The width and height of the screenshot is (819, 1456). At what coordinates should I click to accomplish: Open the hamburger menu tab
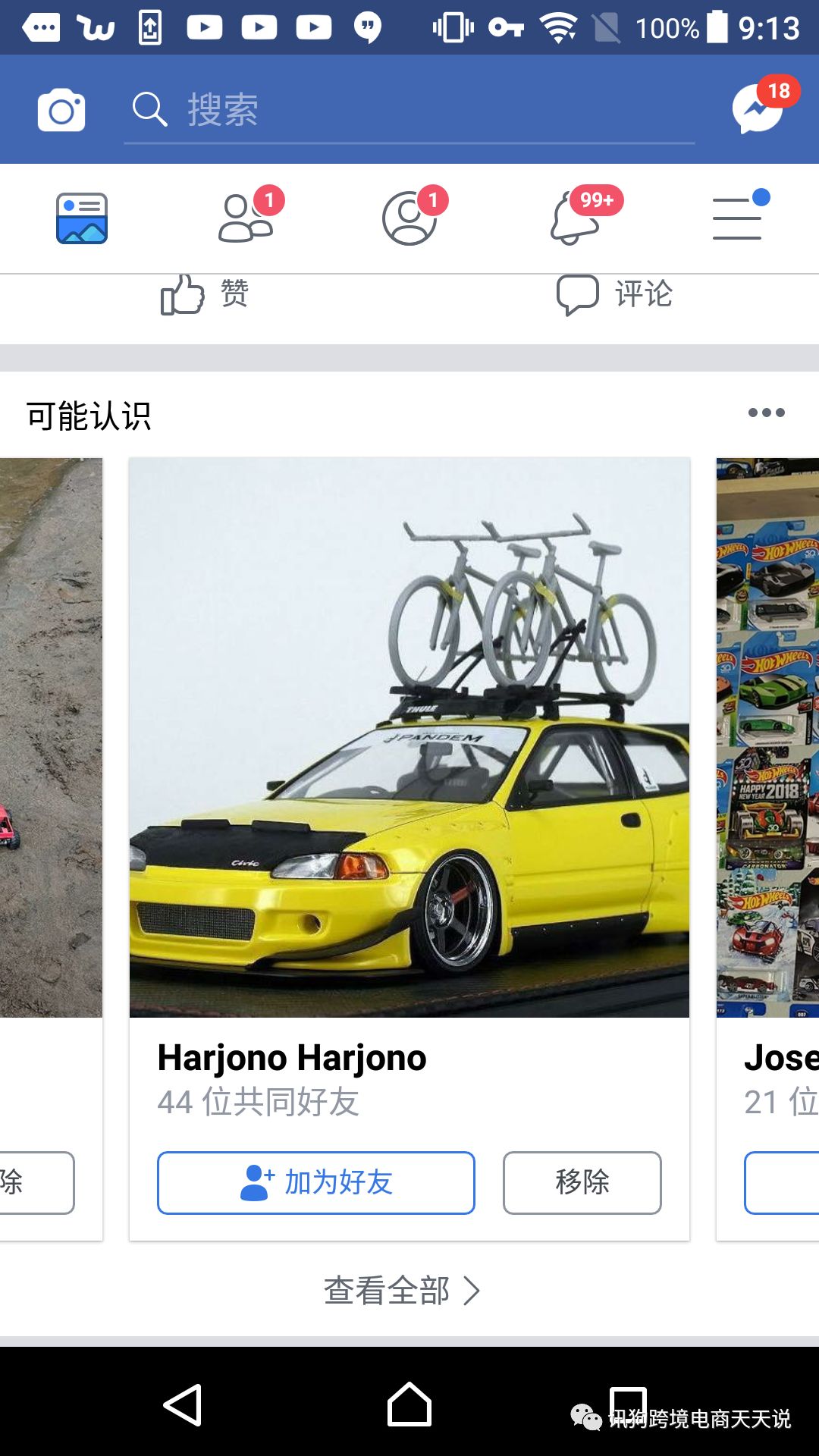click(x=737, y=218)
